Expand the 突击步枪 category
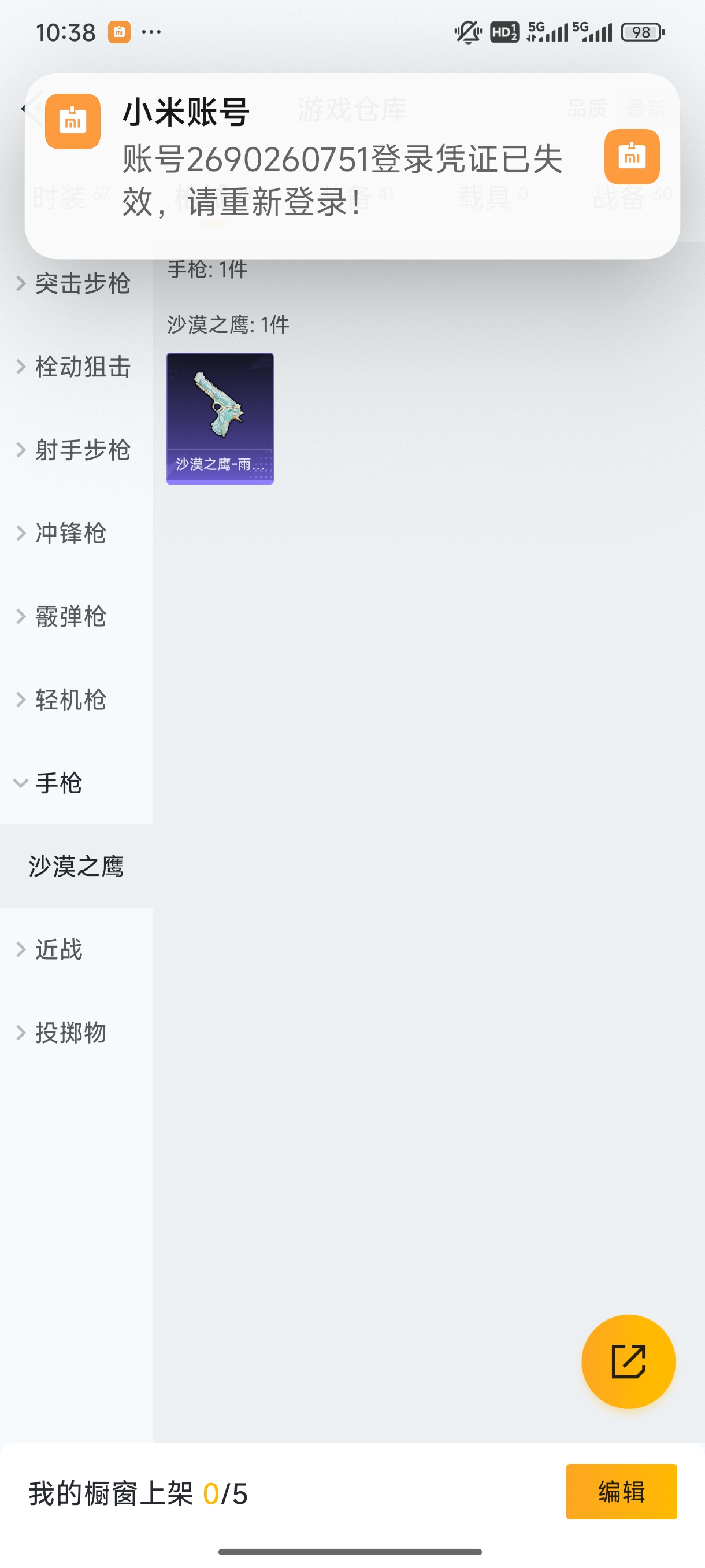705x1568 pixels. 80,284
